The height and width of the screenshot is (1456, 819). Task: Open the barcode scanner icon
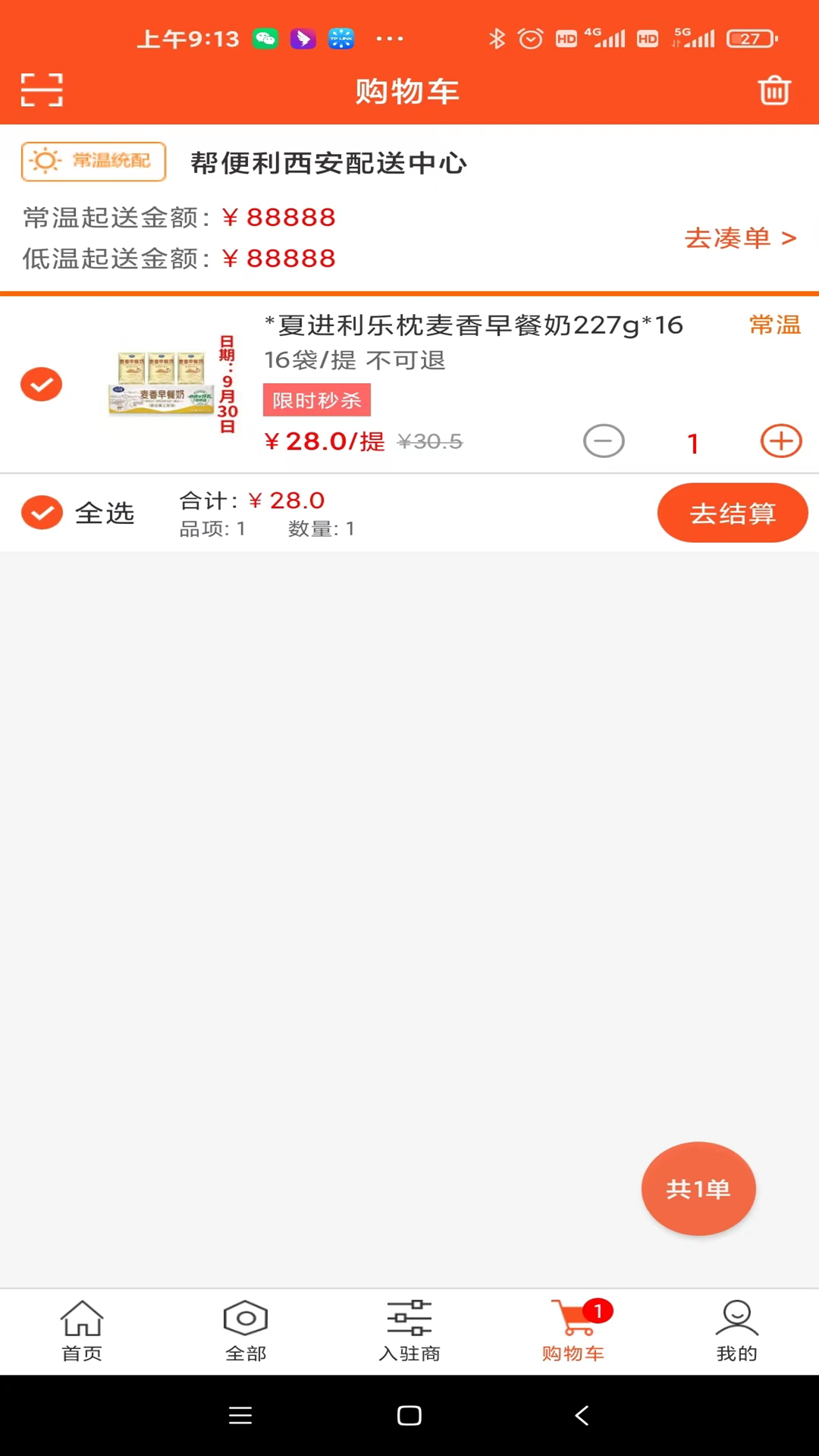point(41,89)
